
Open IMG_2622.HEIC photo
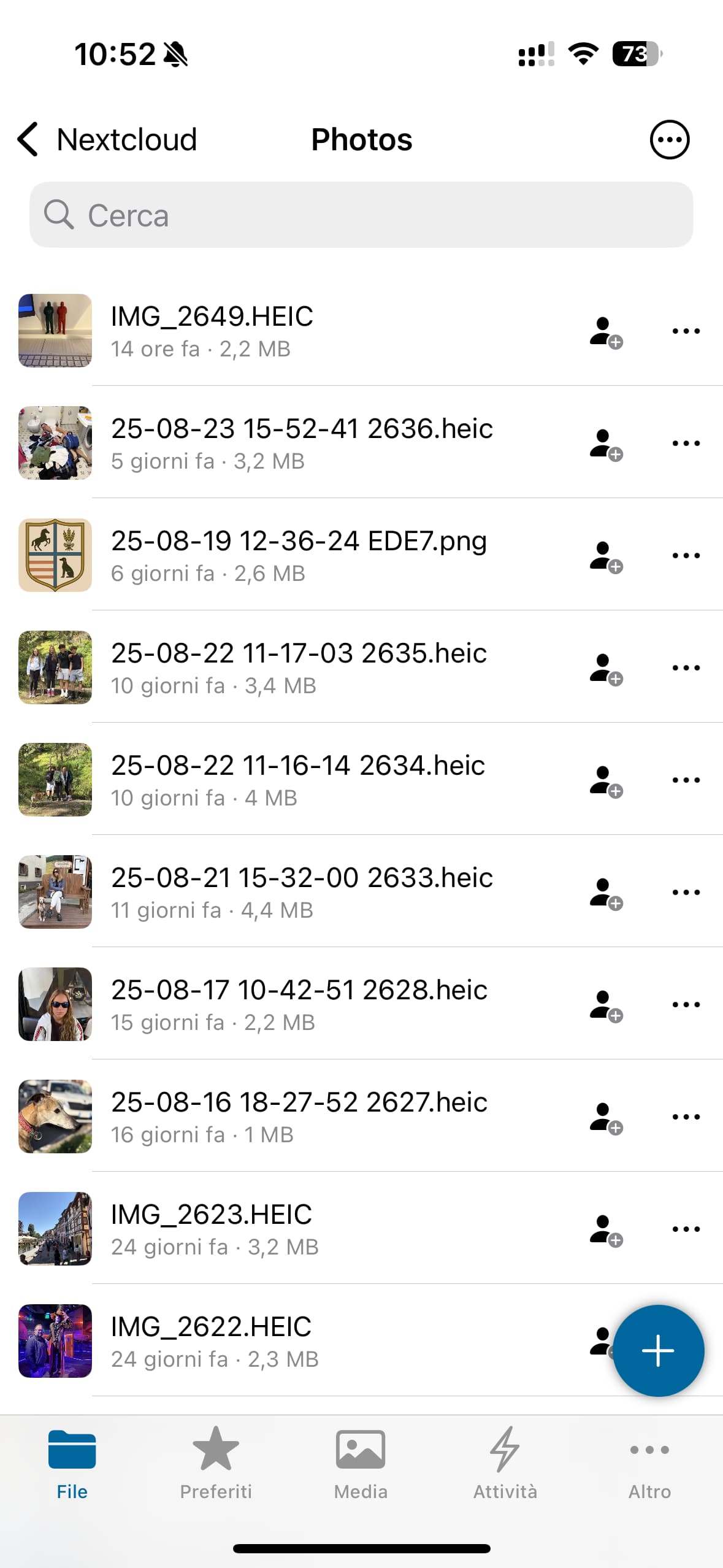tap(212, 1341)
